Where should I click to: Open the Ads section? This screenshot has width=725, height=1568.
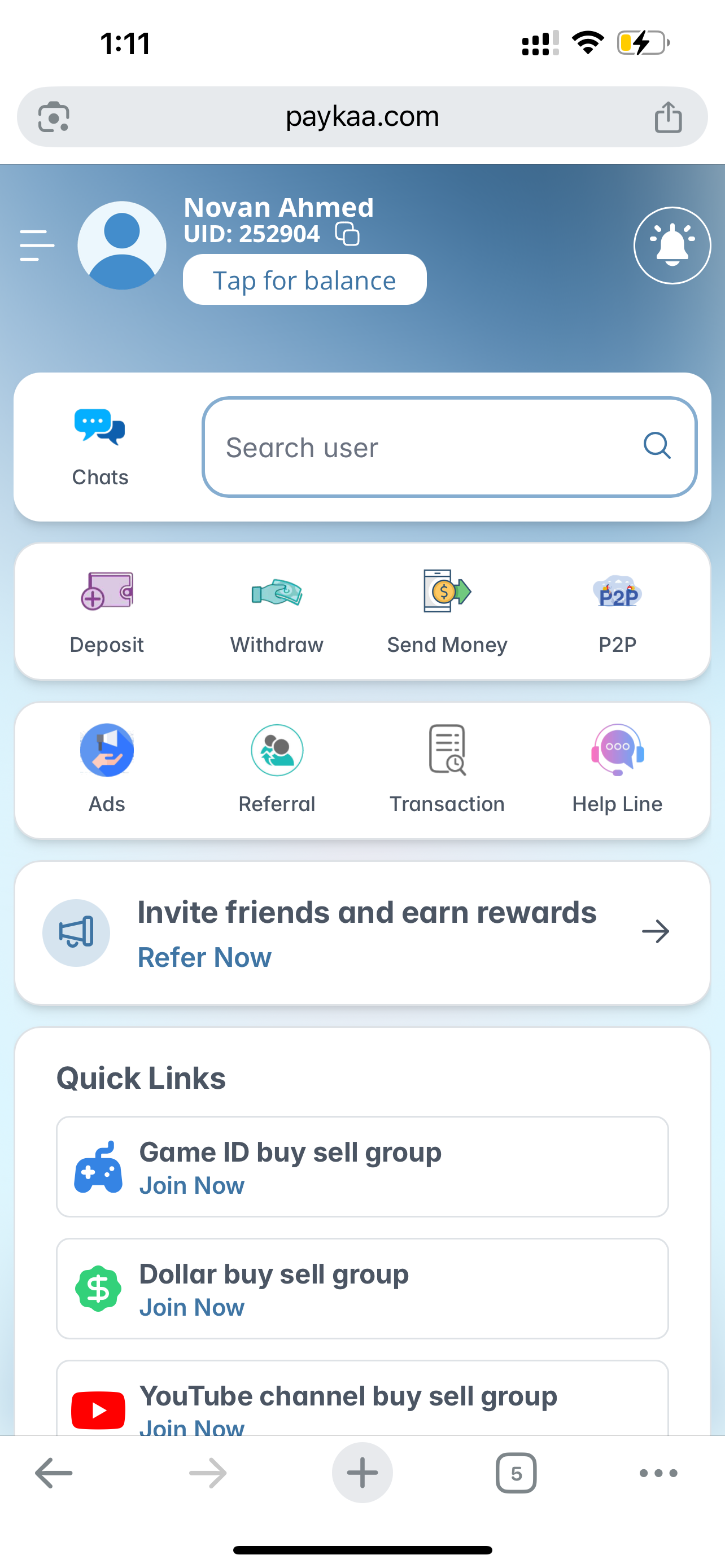pyautogui.click(x=107, y=770)
